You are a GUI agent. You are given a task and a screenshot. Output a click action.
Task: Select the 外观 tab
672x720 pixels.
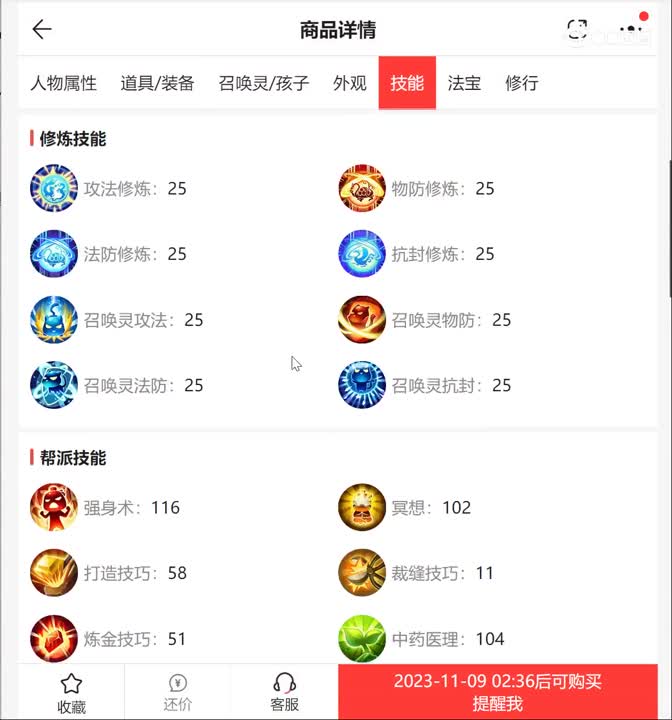pyautogui.click(x=350, y=83)
